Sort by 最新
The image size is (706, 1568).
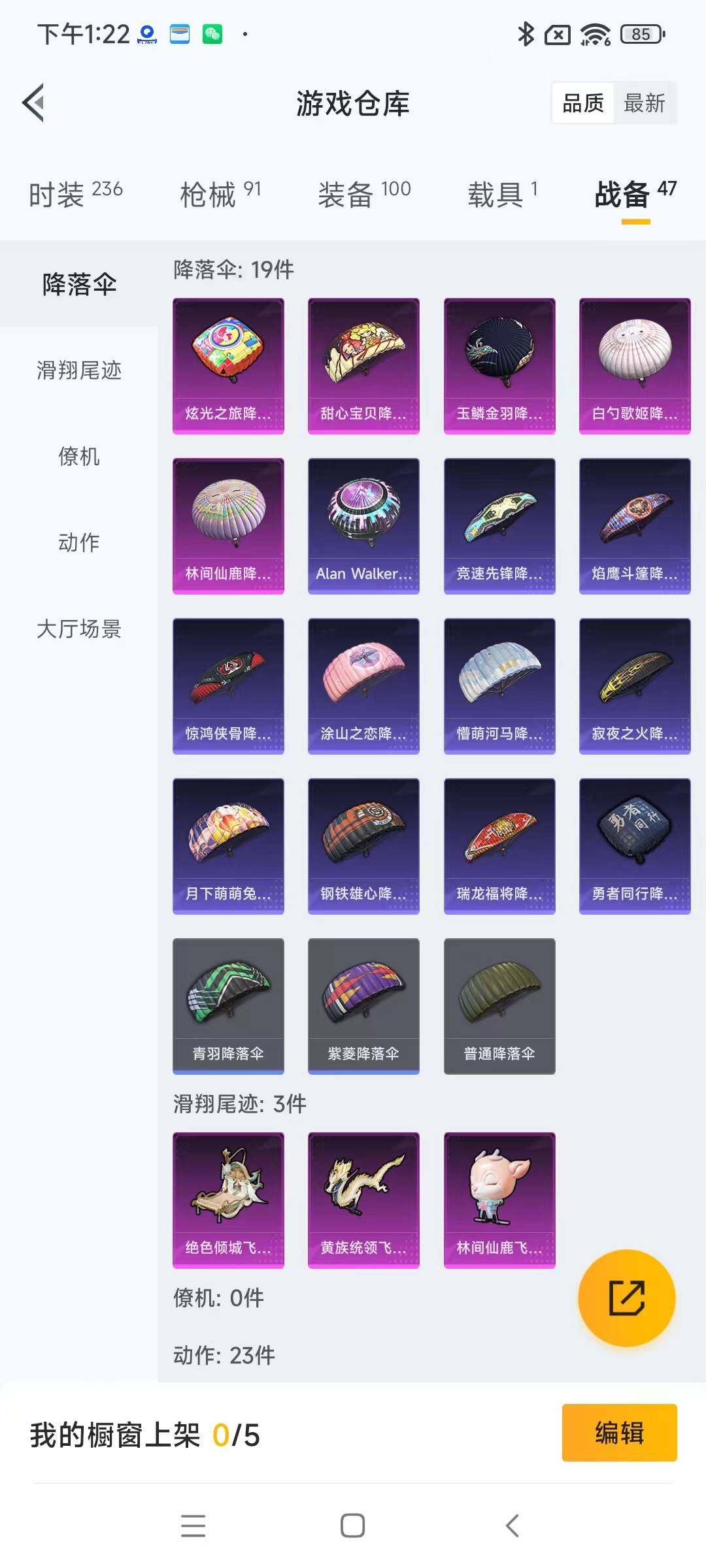coord(644,103)
